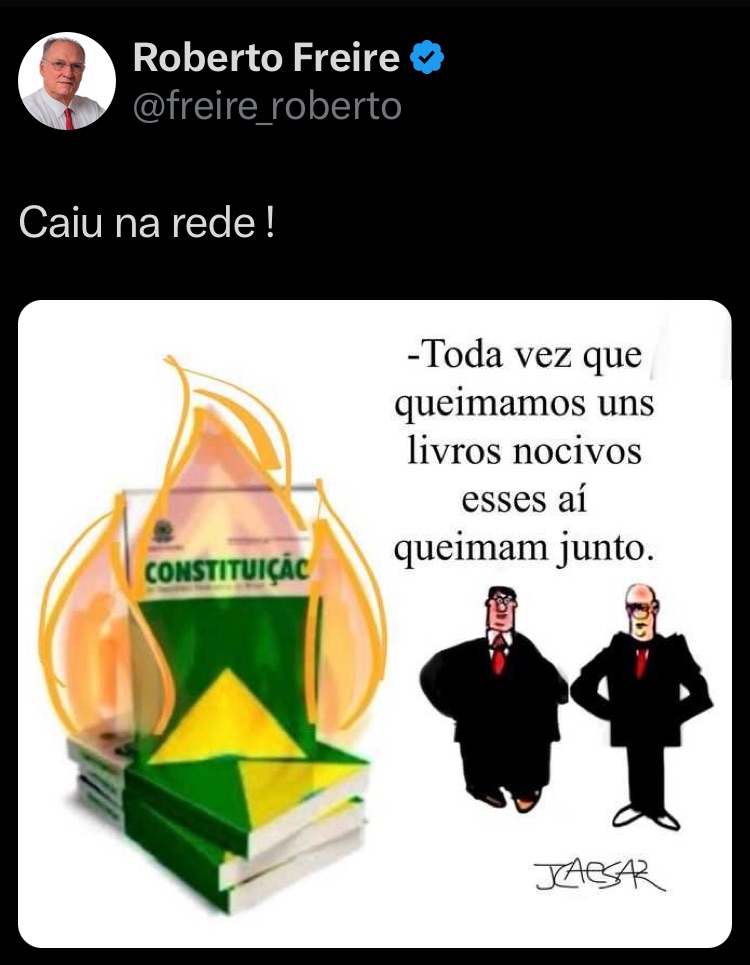The height and width of the screenshot is (965, 750).
Task: Open the burning constitution cartoon image
Action: click(374, 623)
